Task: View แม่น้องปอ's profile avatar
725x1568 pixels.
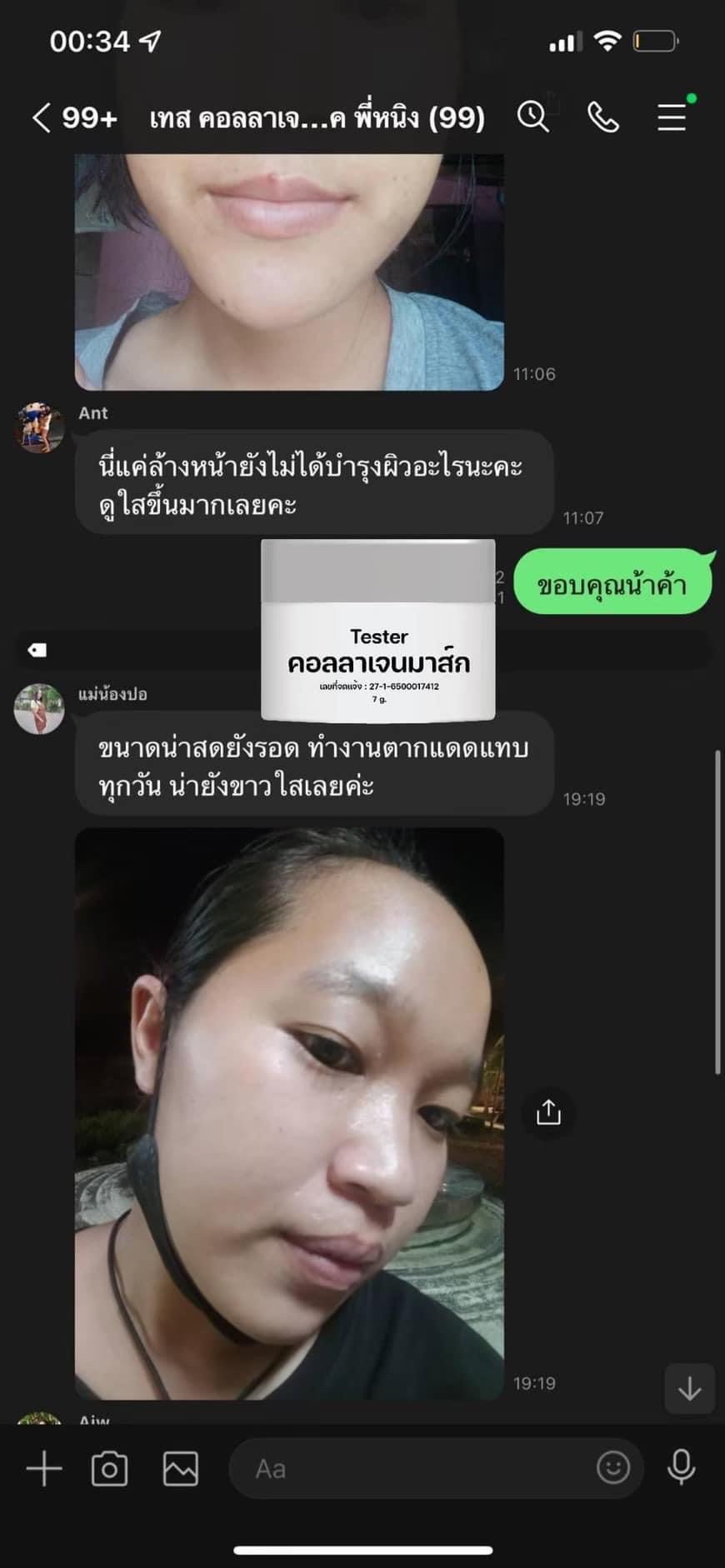Action: point(39,708)
